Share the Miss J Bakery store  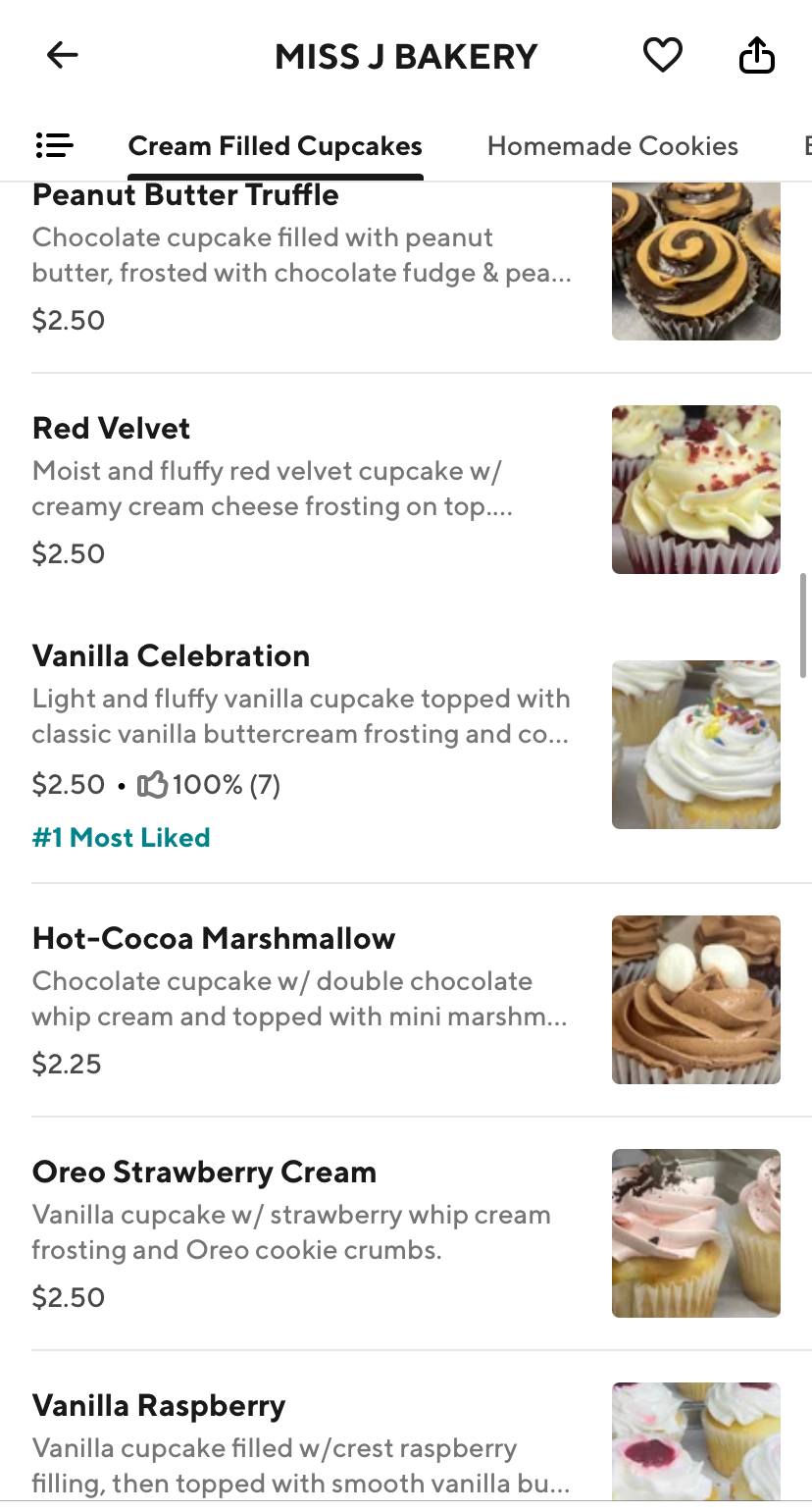pos(756,55)
